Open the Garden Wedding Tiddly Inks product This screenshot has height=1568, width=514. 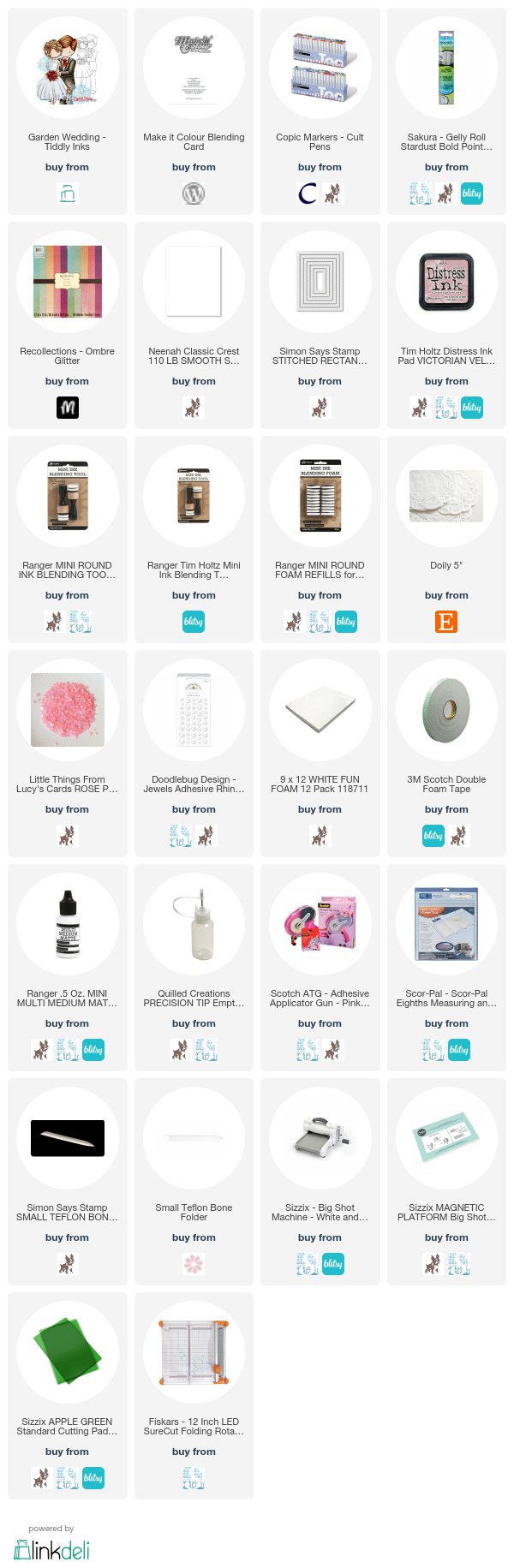click(67, 69)
